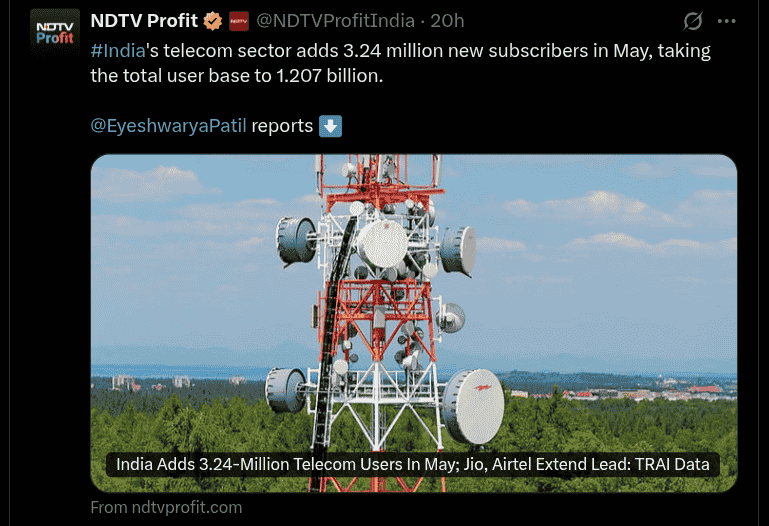This screenshot has width=769, height=526.
Task: Open the tweet's more options menu
Action: point(727,21)
